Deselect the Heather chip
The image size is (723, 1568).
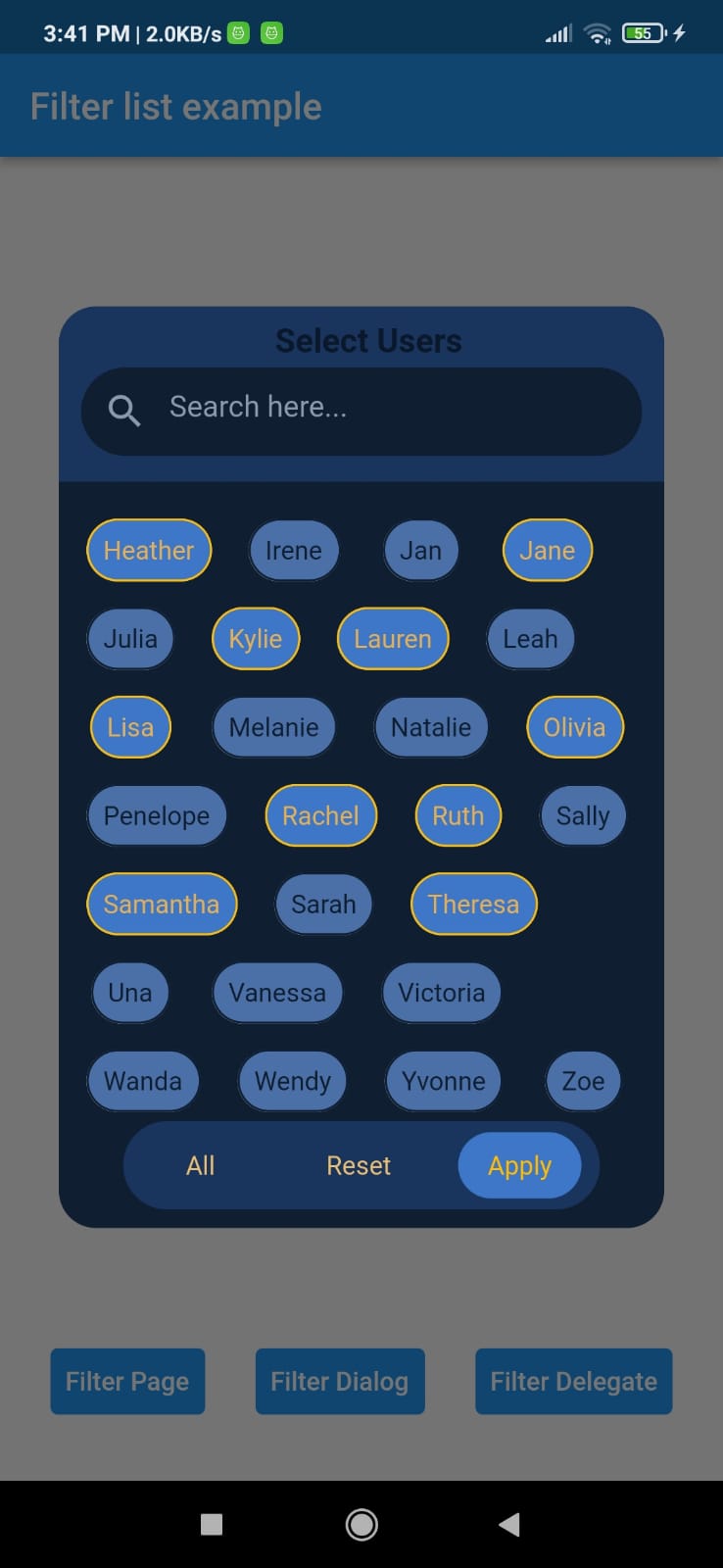click(x=149, y=551)
